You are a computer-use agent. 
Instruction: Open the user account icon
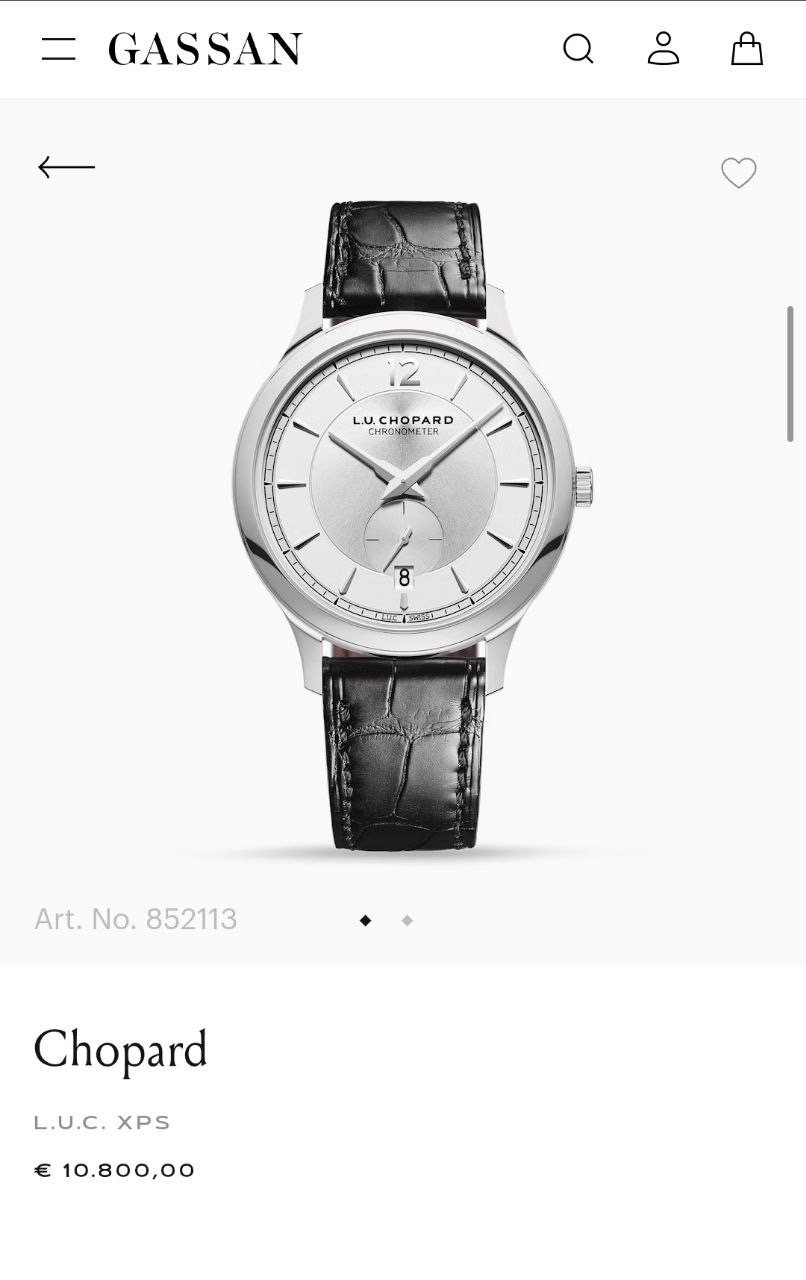pyautogui.click(x=663, y=49)
